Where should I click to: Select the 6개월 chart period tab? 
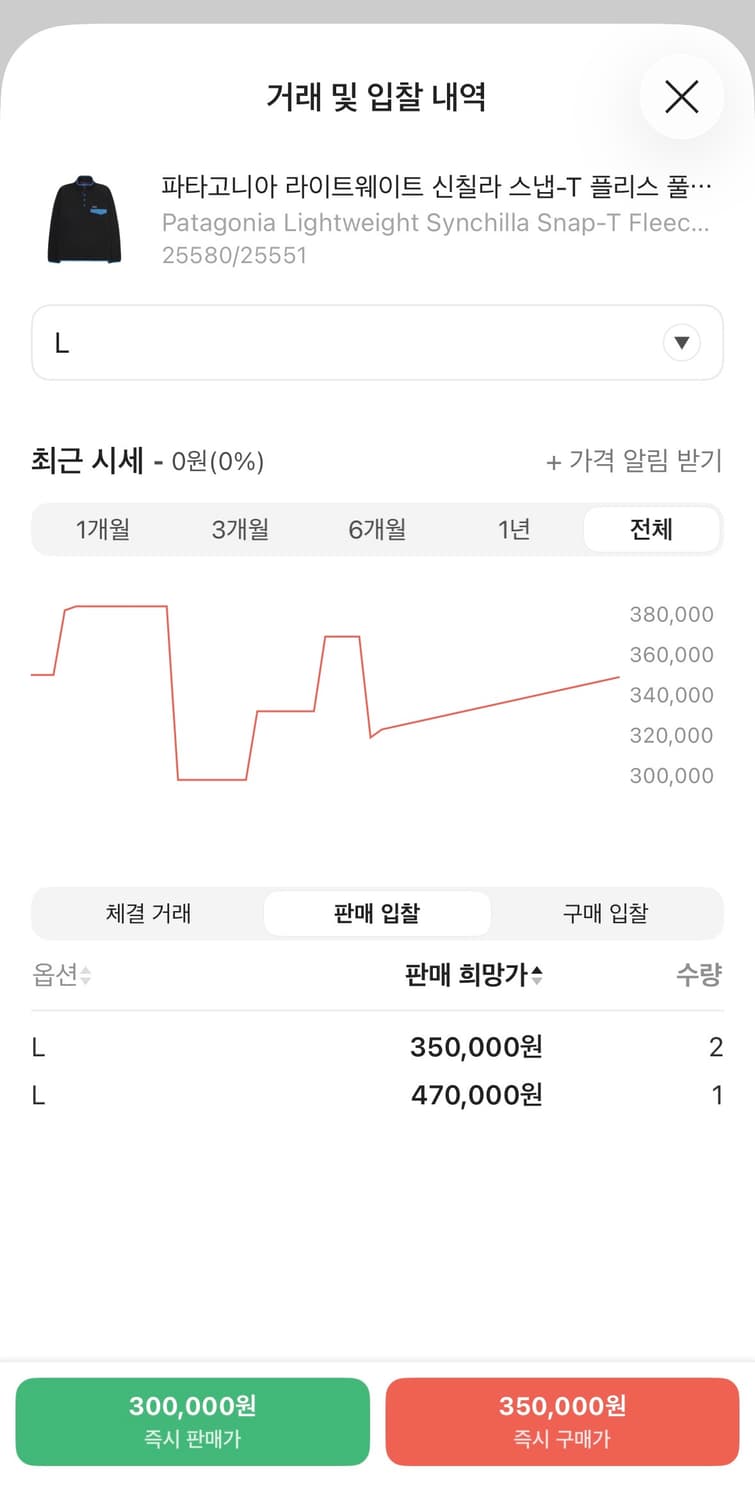point(377,530)
